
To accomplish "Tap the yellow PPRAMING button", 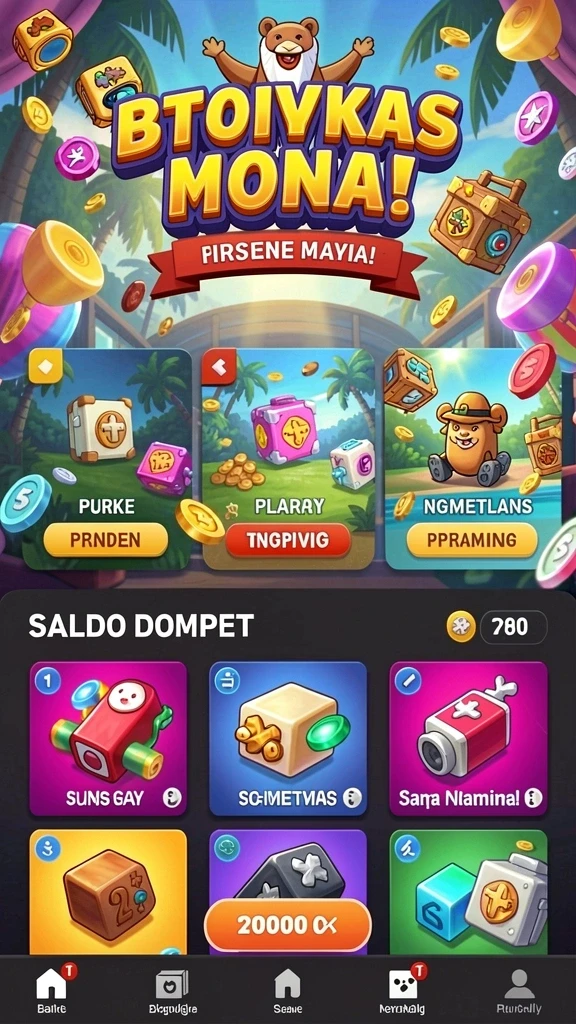I will 472,540.
